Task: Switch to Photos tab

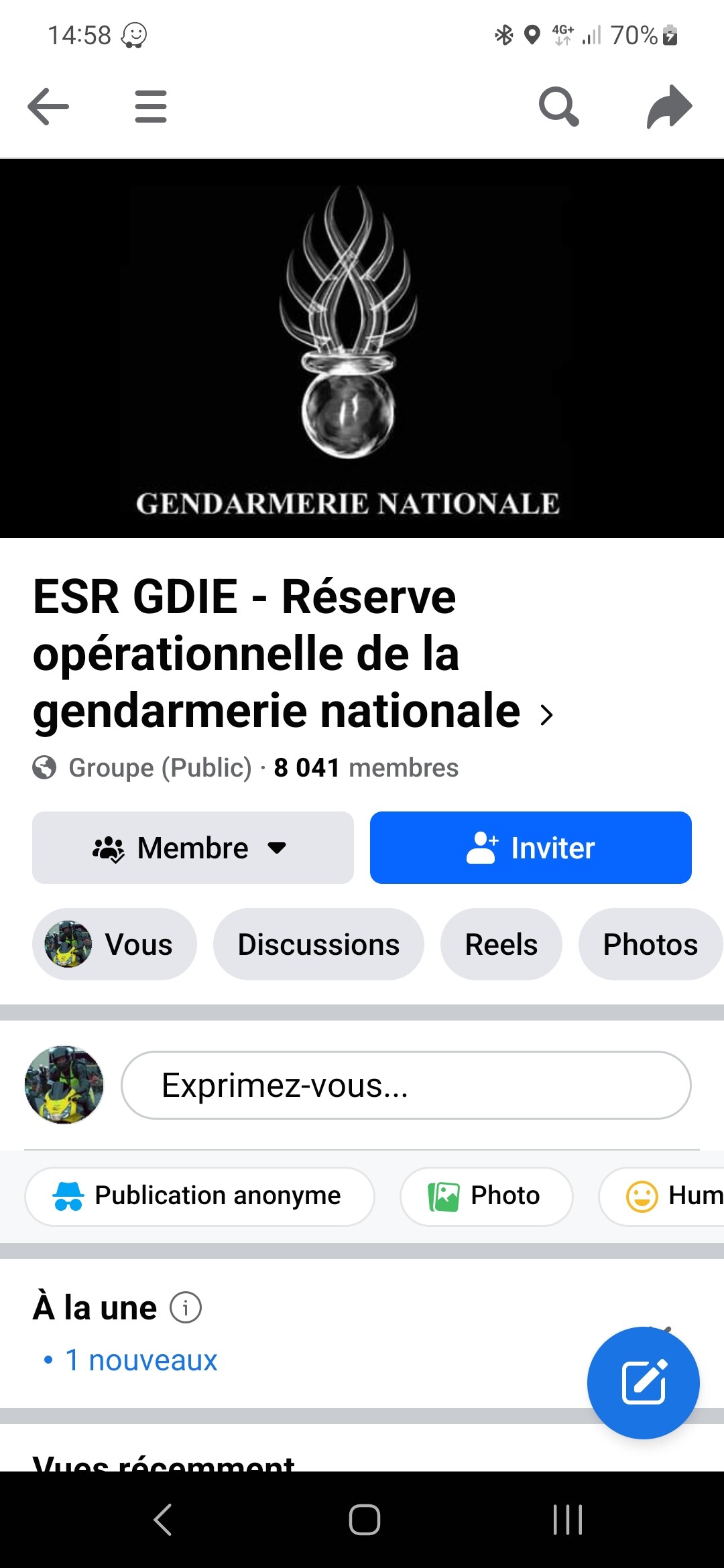Action: [650, 944]
